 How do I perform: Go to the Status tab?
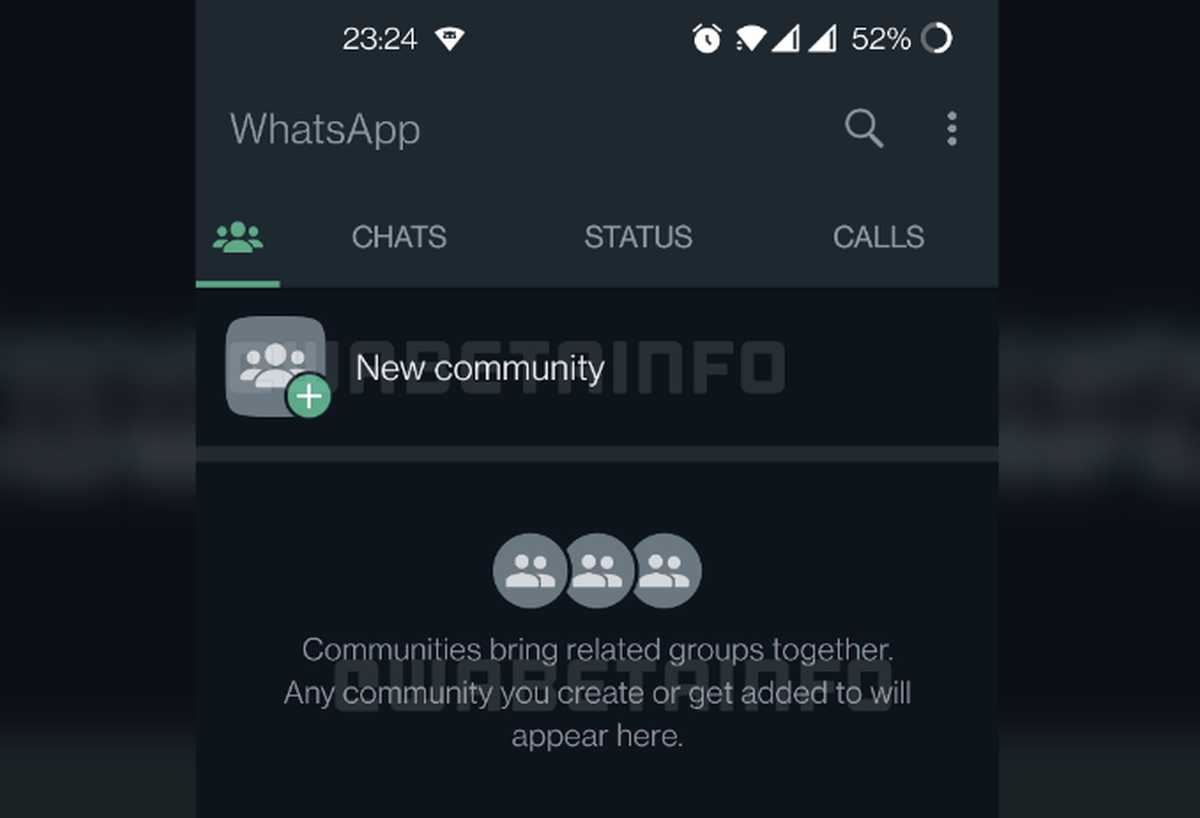coord(638,237)
